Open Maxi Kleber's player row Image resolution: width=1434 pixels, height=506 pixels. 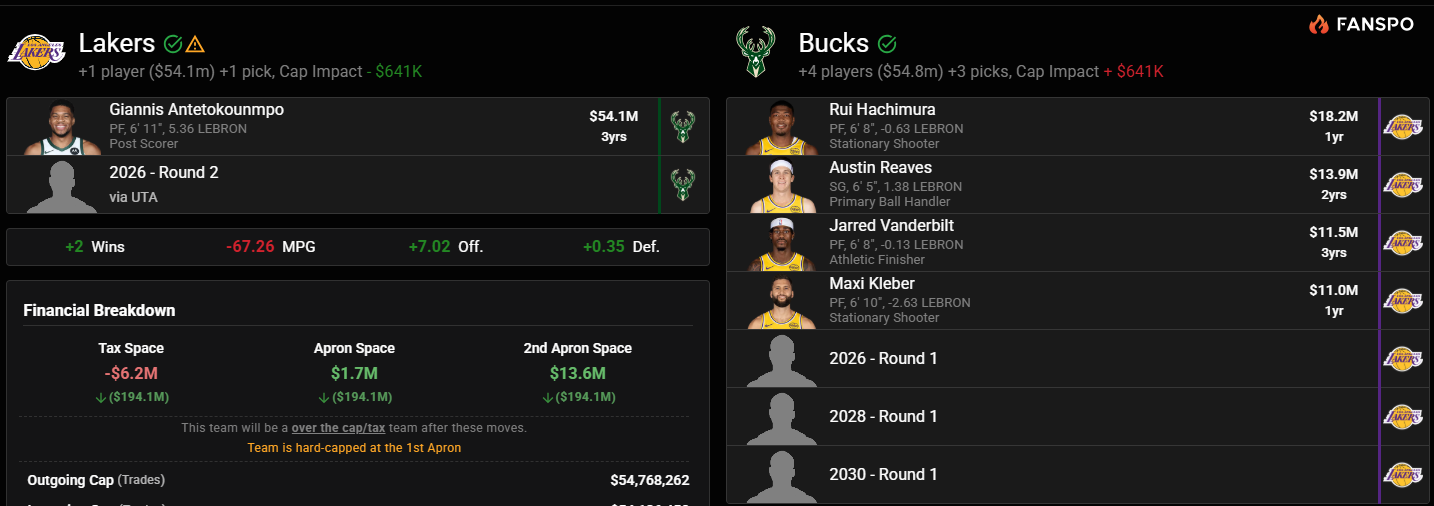point(1050,300)
